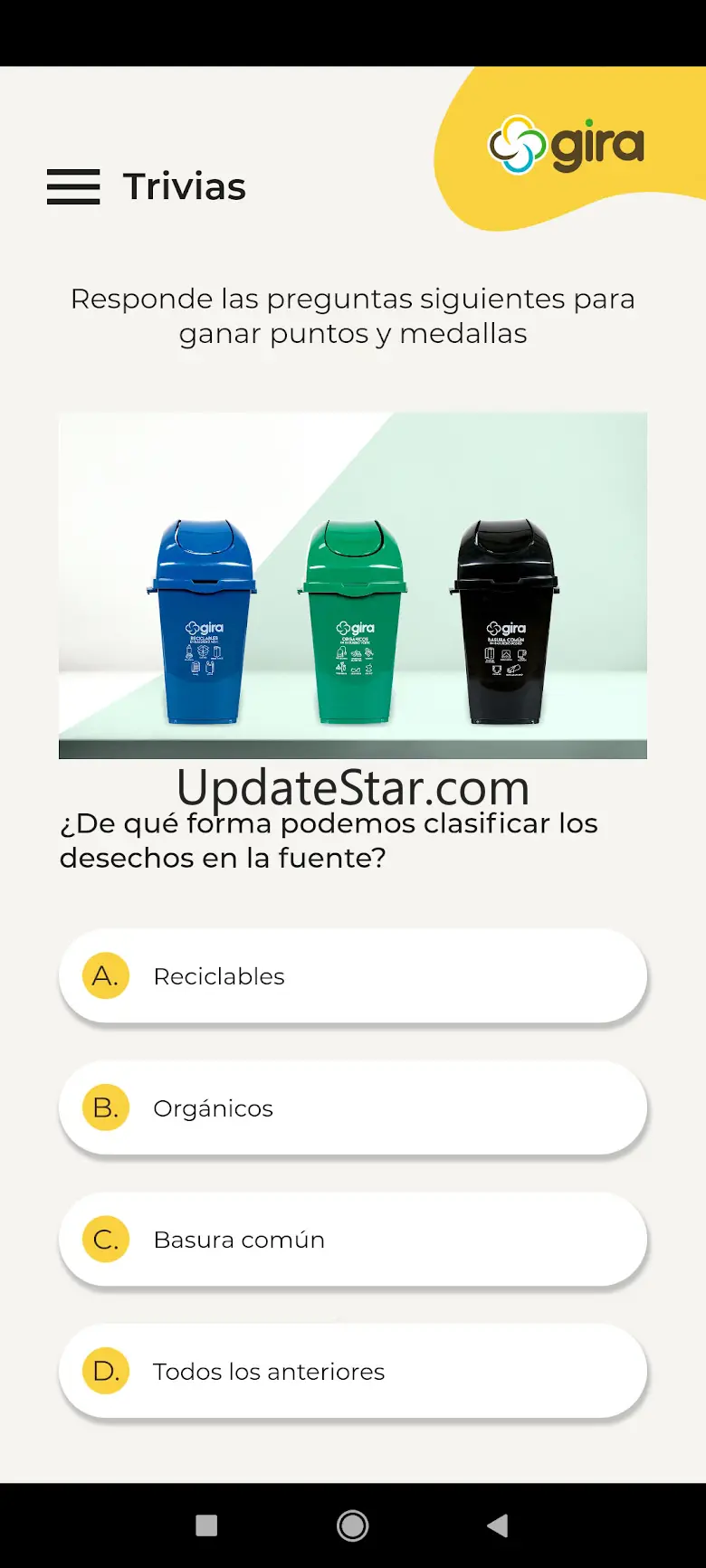Image resolution: width=706 pixels, height=1568 pixels.
Task: Answer with D. Todos los anteriores
Action: tap(353, 1372)
